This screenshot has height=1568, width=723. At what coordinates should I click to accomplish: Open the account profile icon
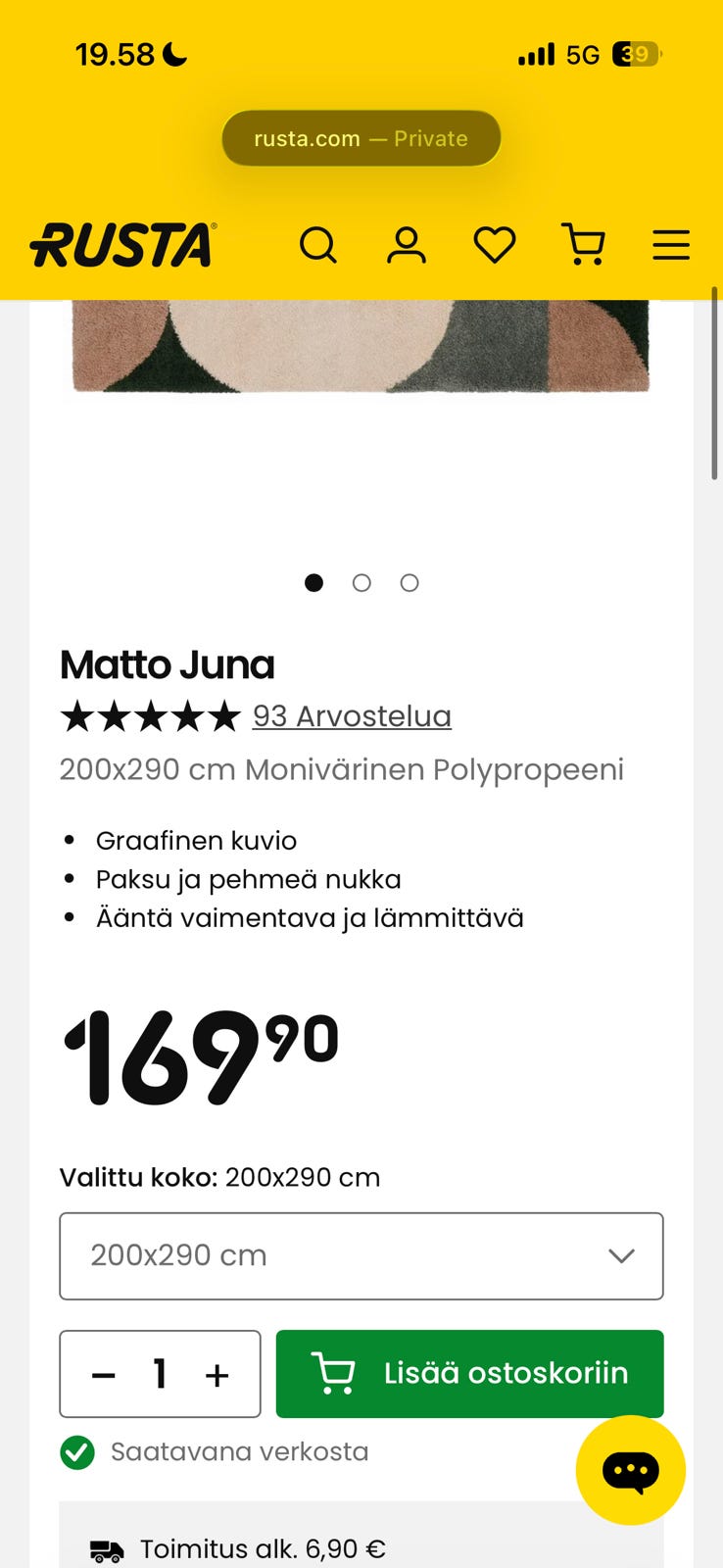[408, 245]
